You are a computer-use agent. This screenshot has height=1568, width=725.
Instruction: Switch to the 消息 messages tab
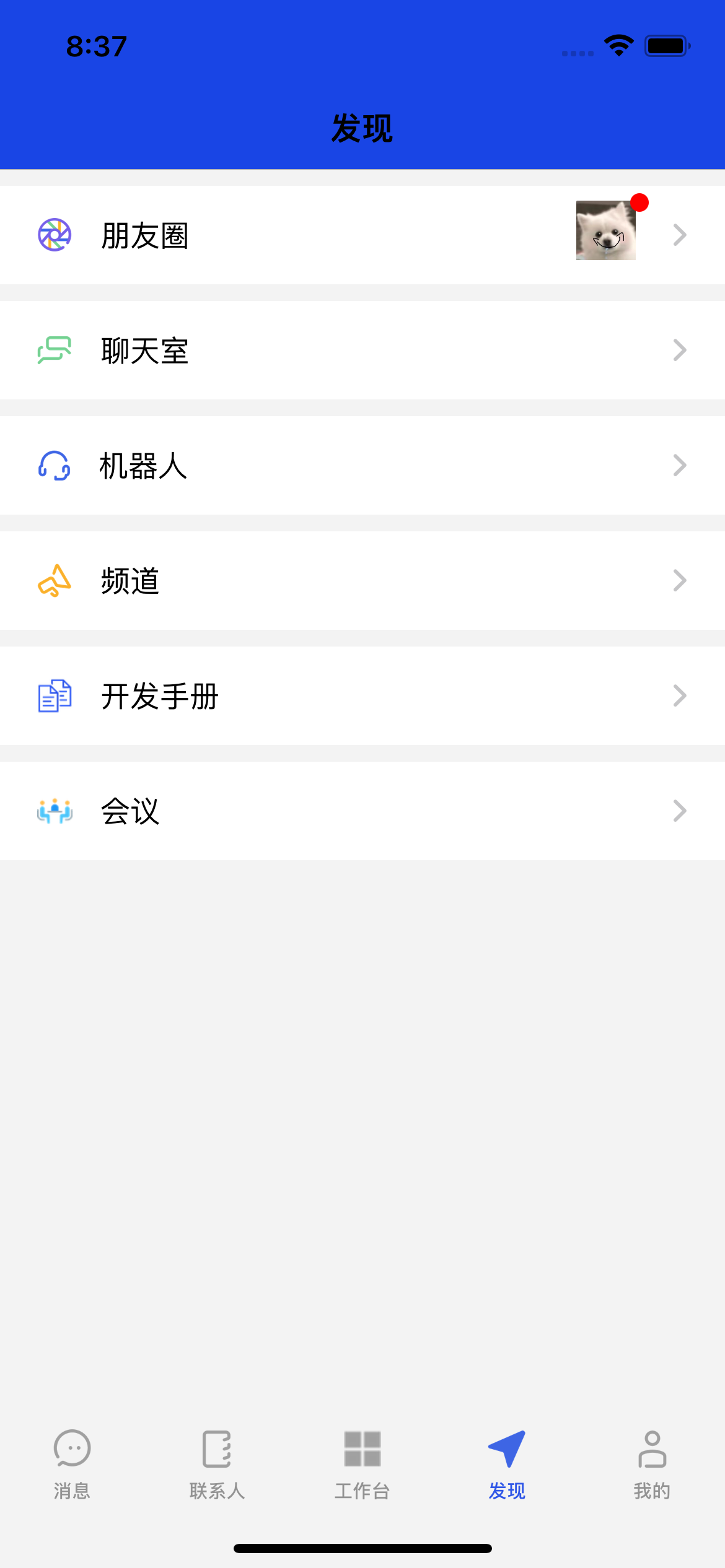[x=72, y=1464]
